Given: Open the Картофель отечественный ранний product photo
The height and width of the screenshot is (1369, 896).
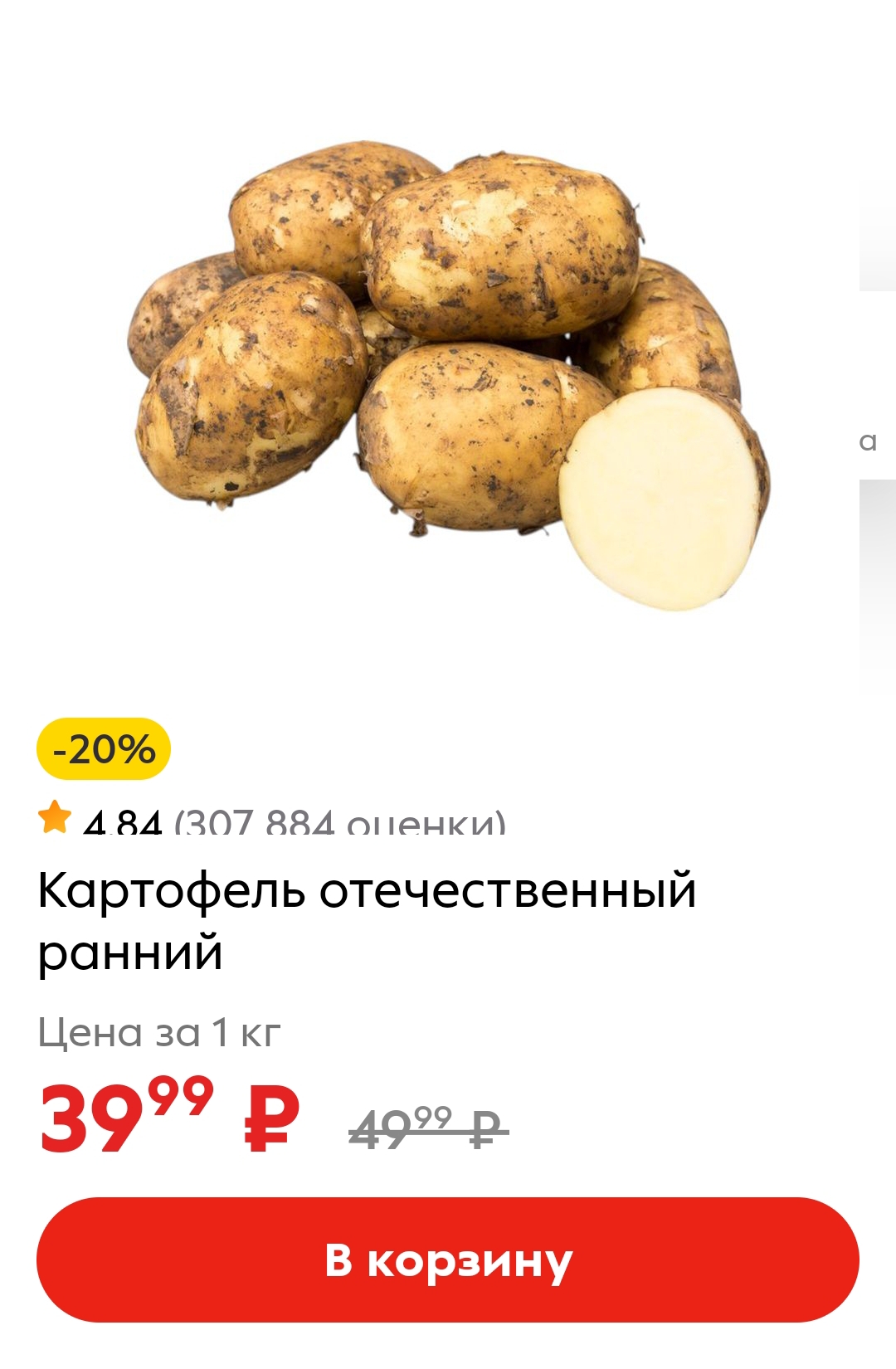Looking at the screenshot, I should (448, 373).
